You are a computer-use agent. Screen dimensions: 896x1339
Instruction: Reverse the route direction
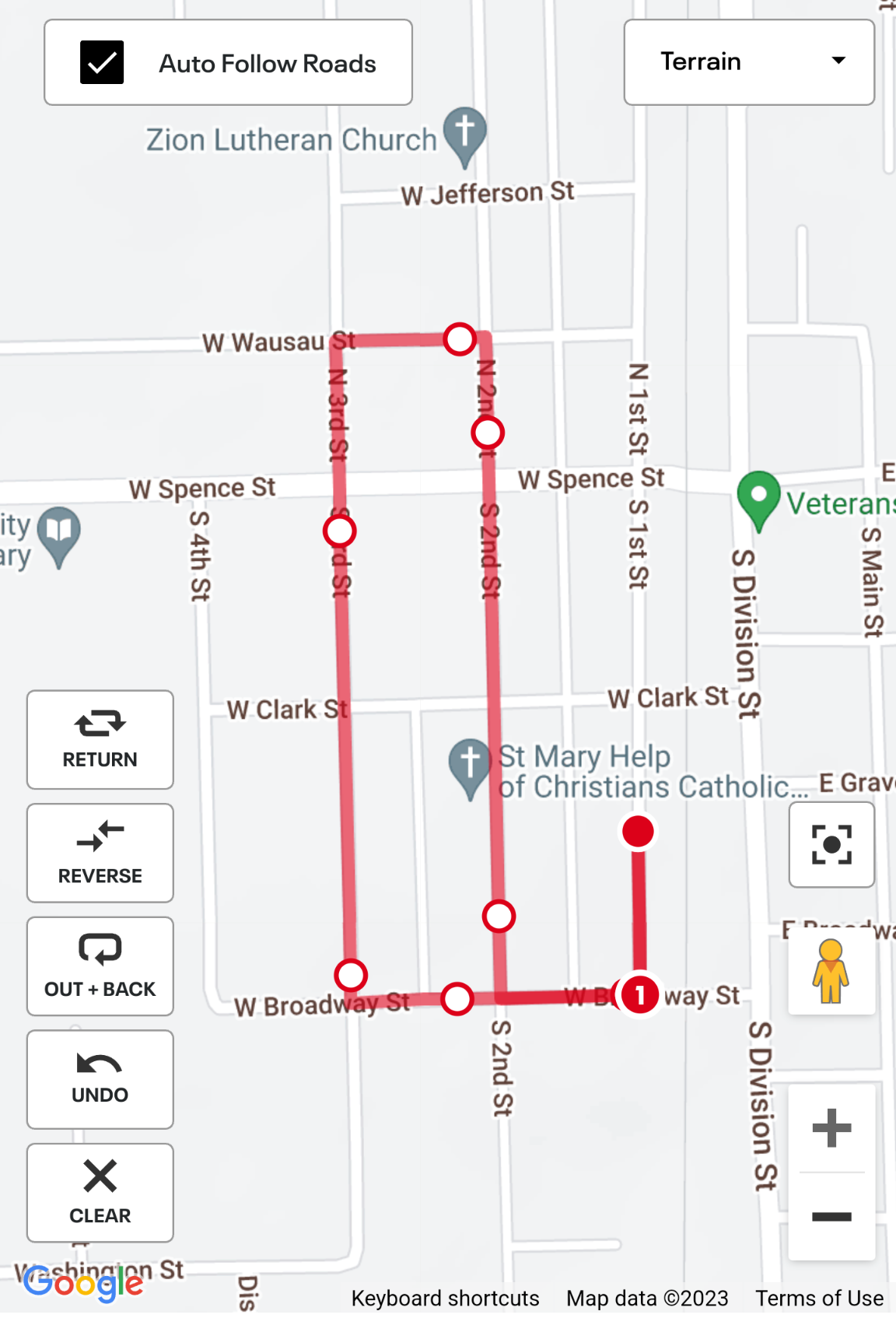(100, 853)
